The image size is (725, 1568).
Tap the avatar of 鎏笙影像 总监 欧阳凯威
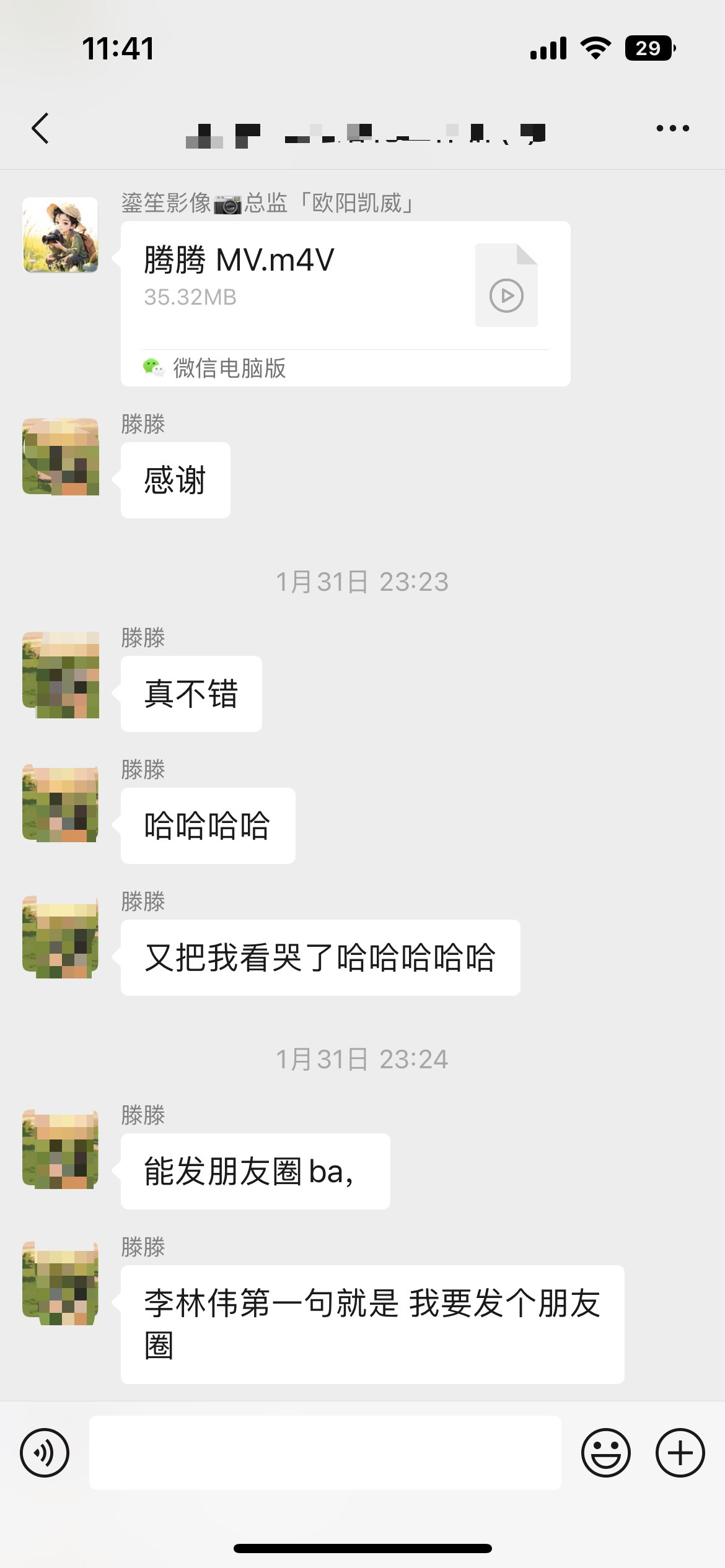click(x=60, y=235)
